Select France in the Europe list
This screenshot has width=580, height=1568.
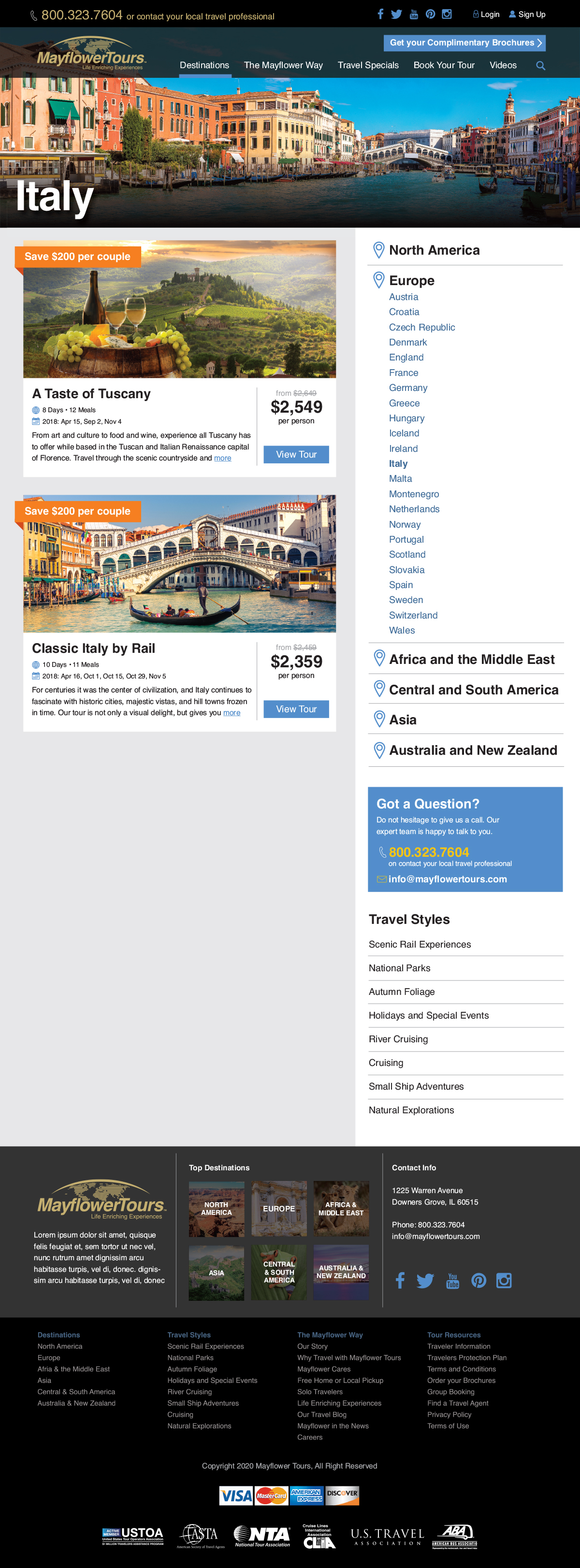pos(404,373)
